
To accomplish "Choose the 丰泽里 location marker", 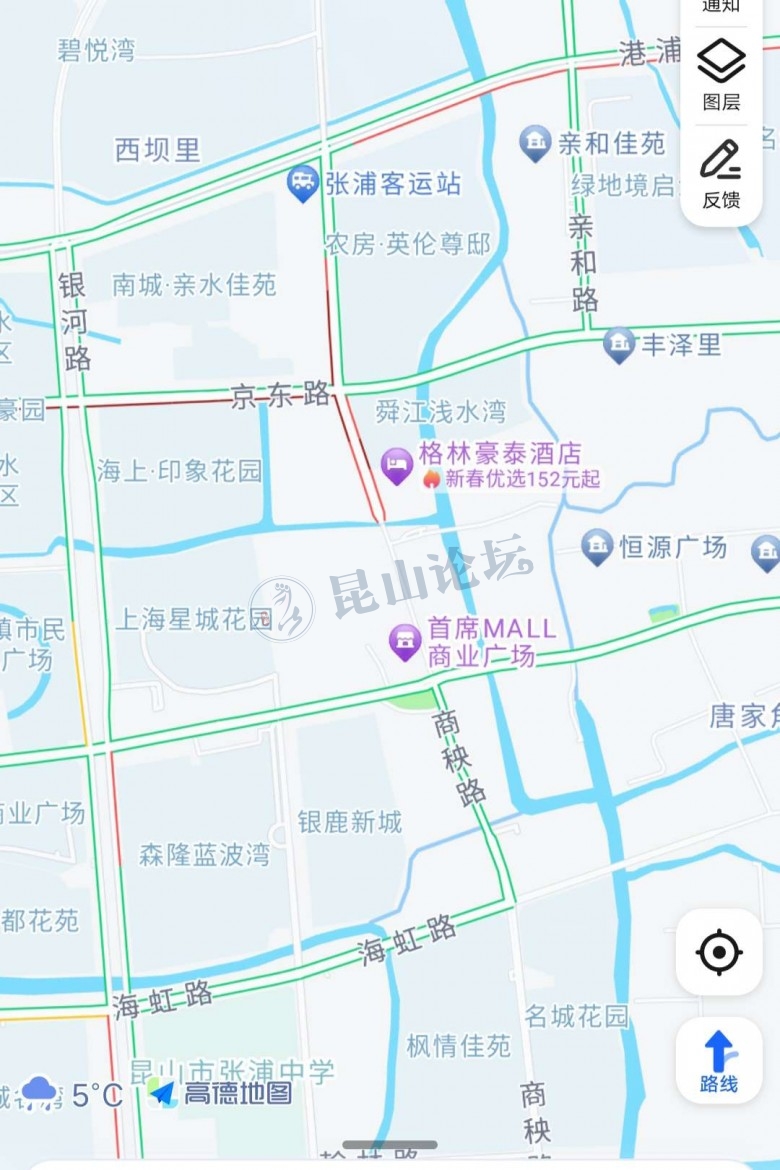I will (x=620, y=346).
